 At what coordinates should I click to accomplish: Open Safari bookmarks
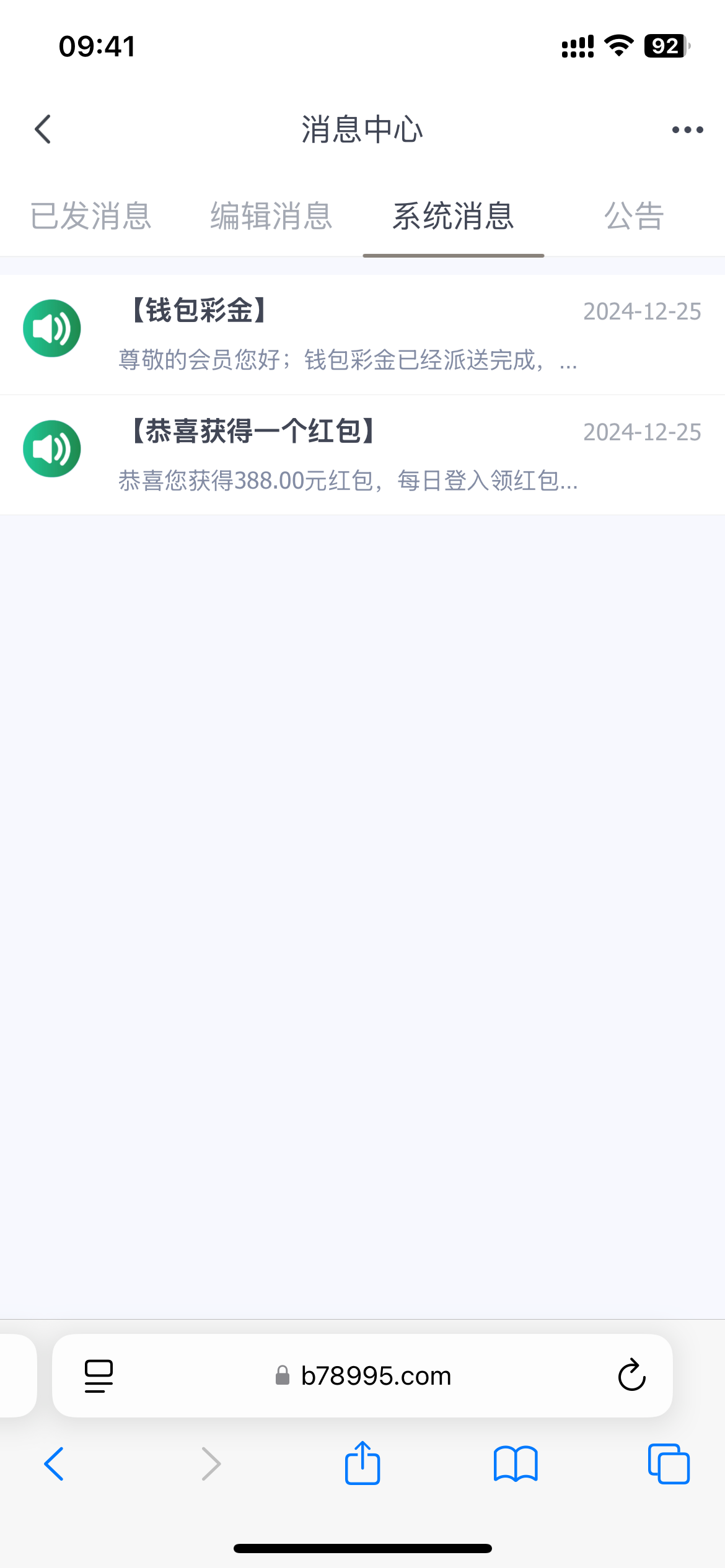[516, 1464]
